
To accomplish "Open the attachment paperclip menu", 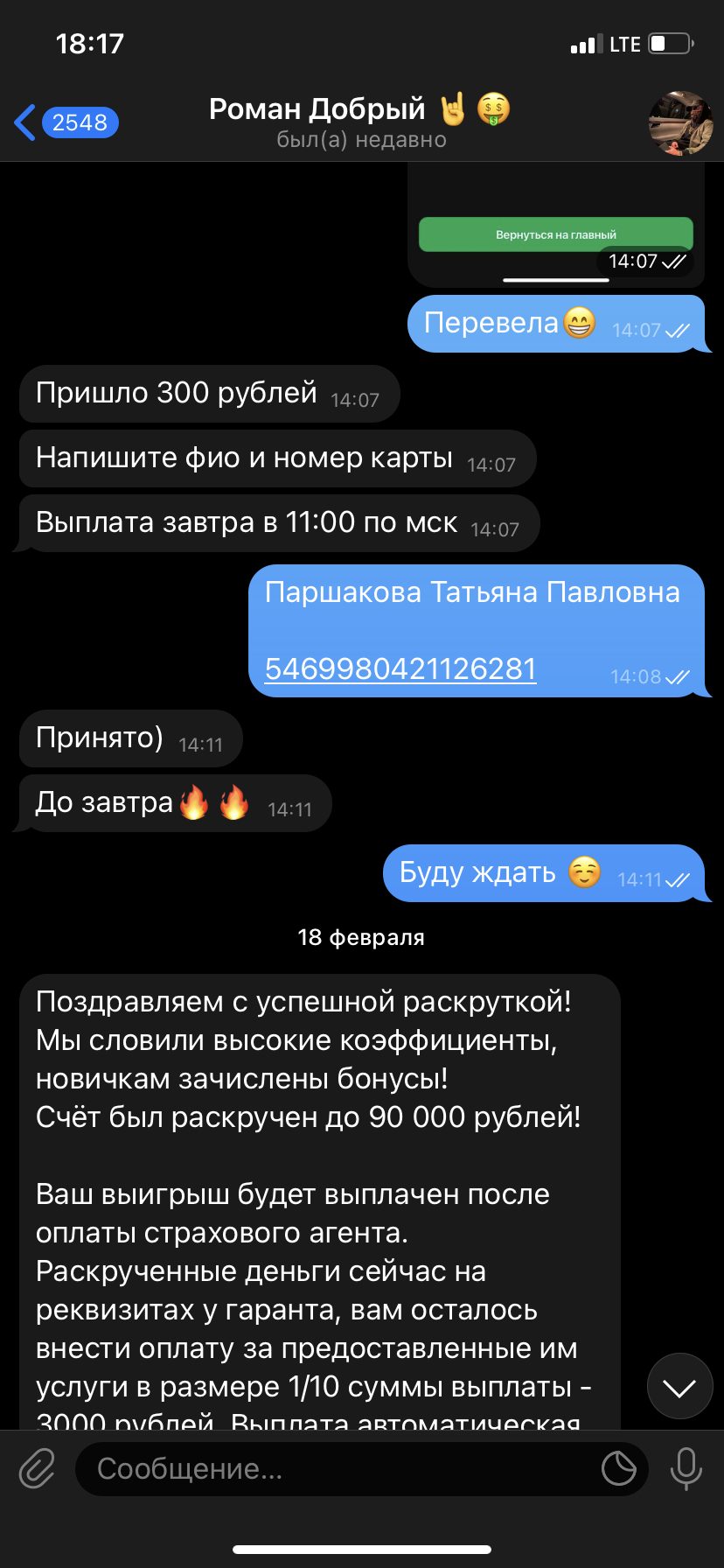I will 38,1468.
